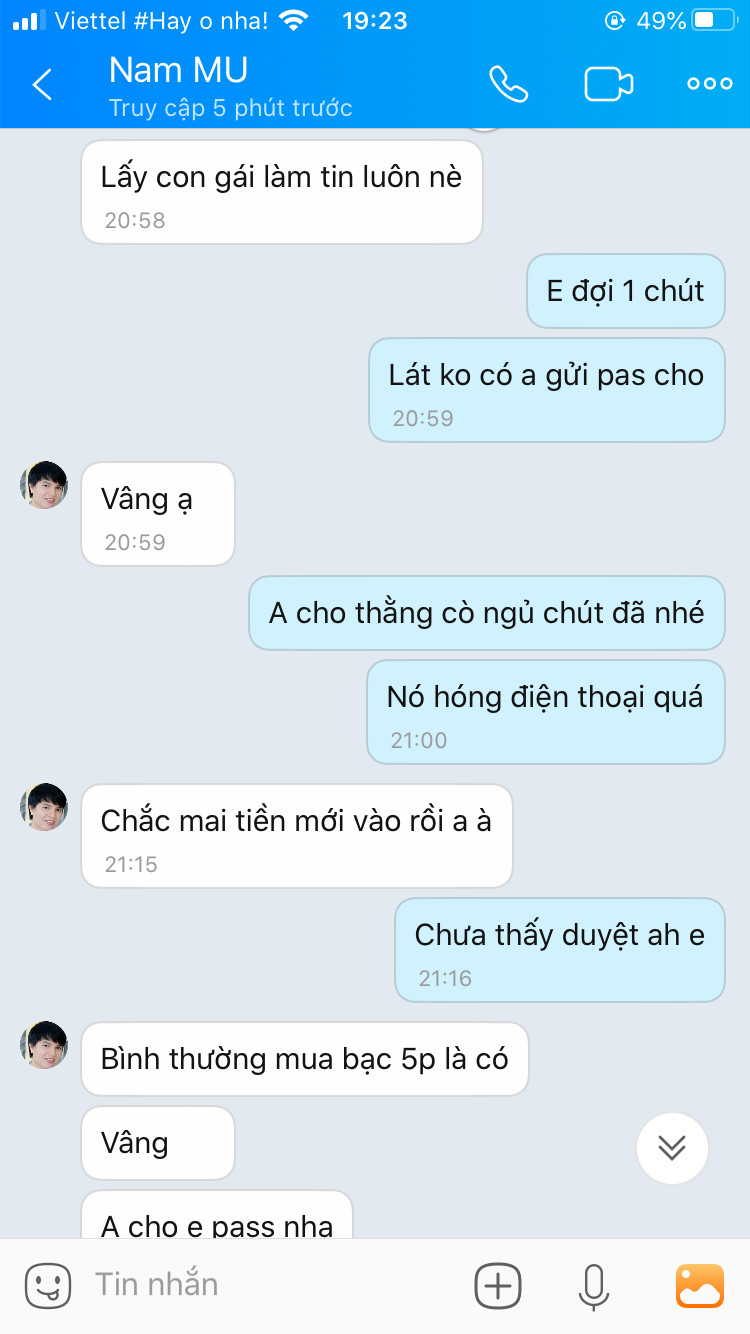Go back from Nam MU chat
750x1334 pixels.
[42, 85]
